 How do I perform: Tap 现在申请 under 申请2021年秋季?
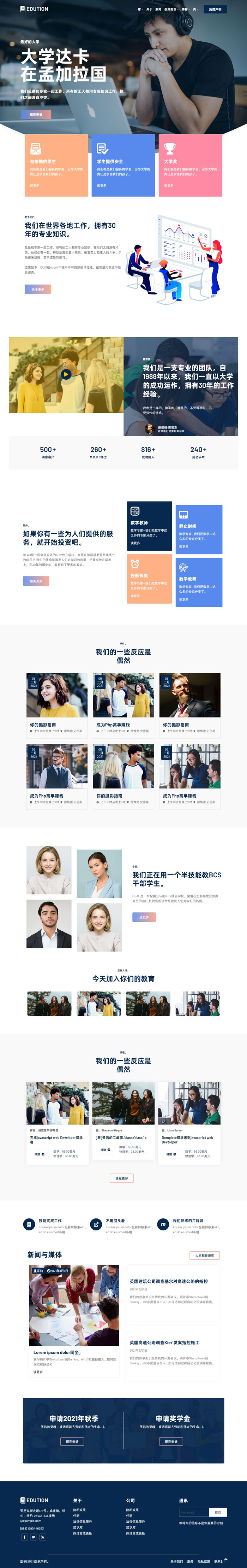click(72, 1441)
